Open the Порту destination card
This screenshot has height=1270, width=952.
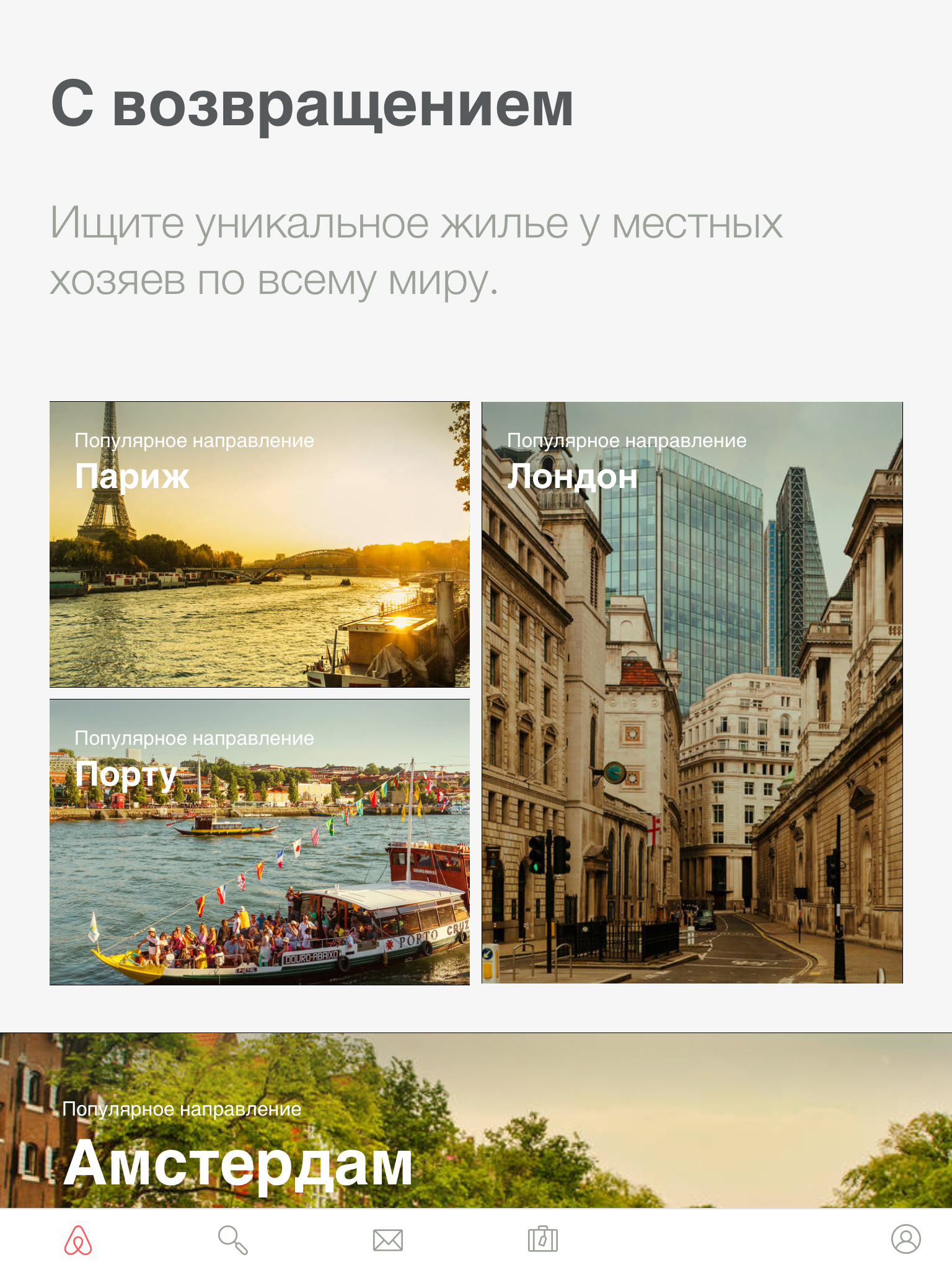(x=259, y=842)
